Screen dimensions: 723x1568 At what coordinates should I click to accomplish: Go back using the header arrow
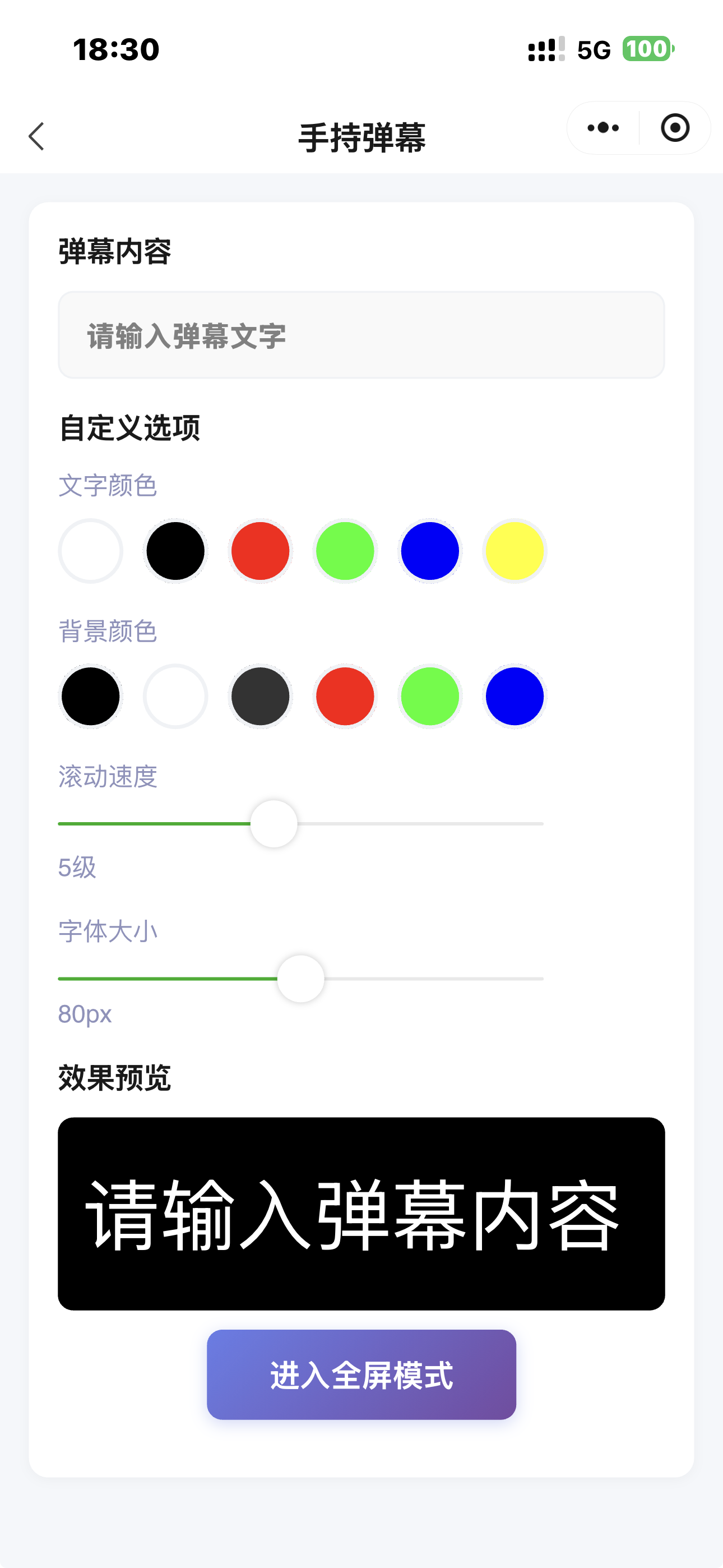tap(36, 136)
